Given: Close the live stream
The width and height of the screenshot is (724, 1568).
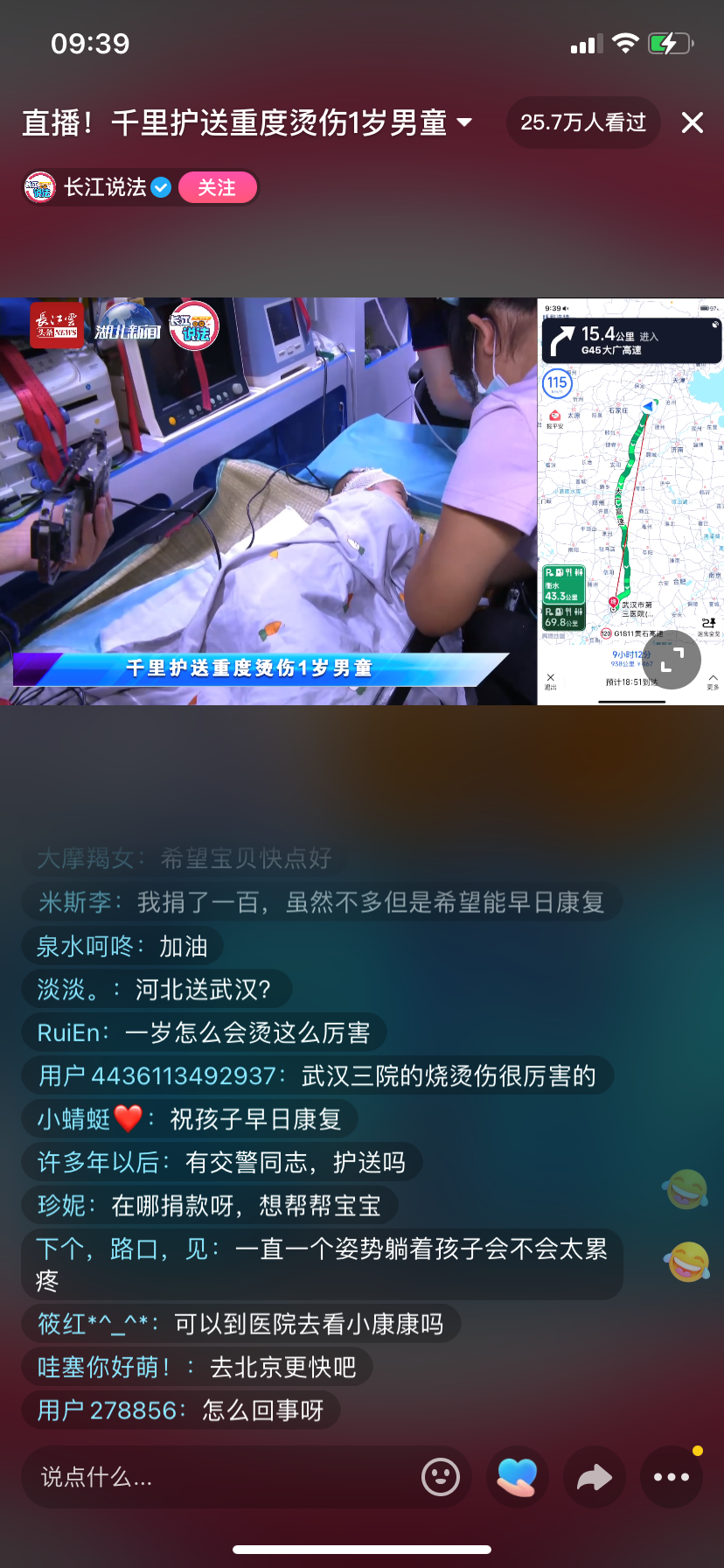Looking at the screenshot, I should (692, 122).
